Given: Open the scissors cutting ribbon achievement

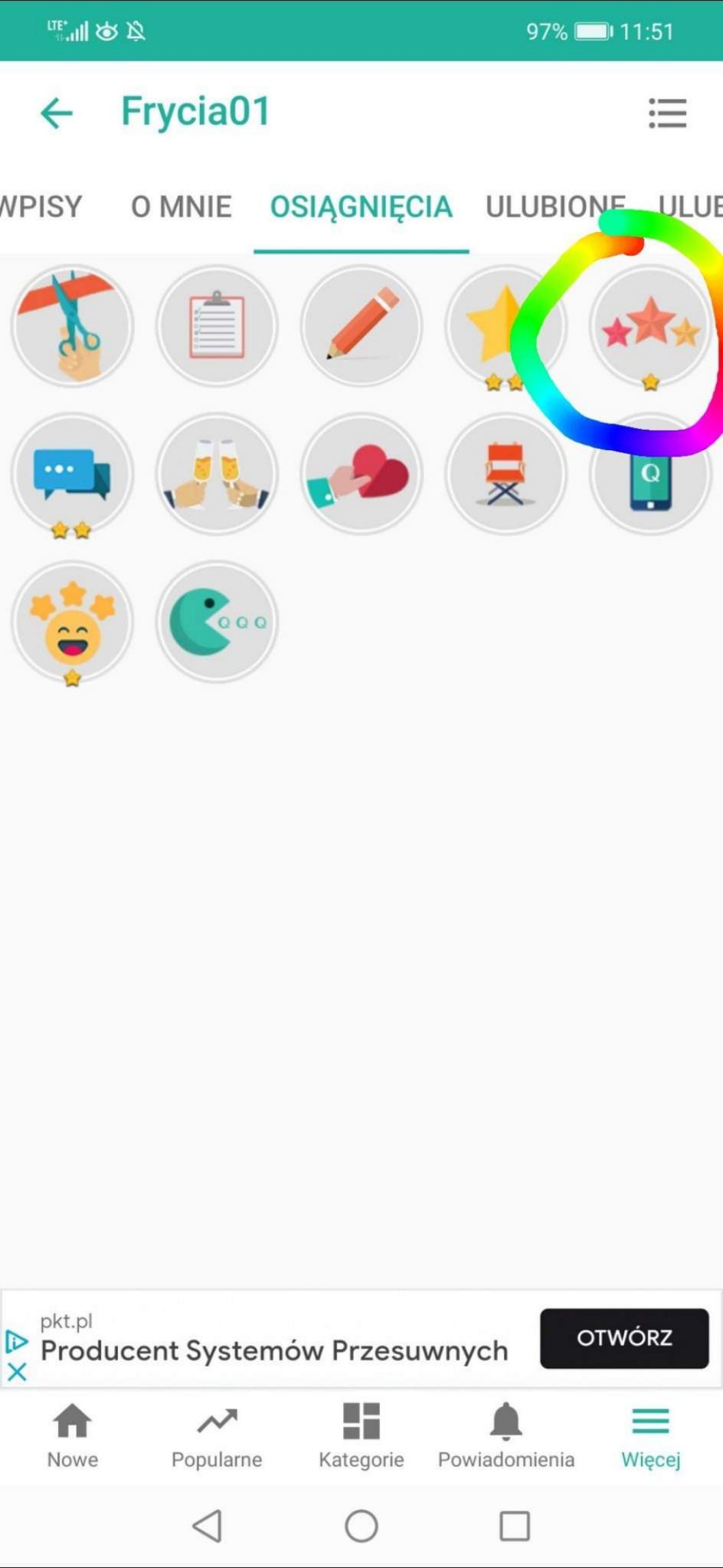Looking at the screenshot, I should coord(72,326).
